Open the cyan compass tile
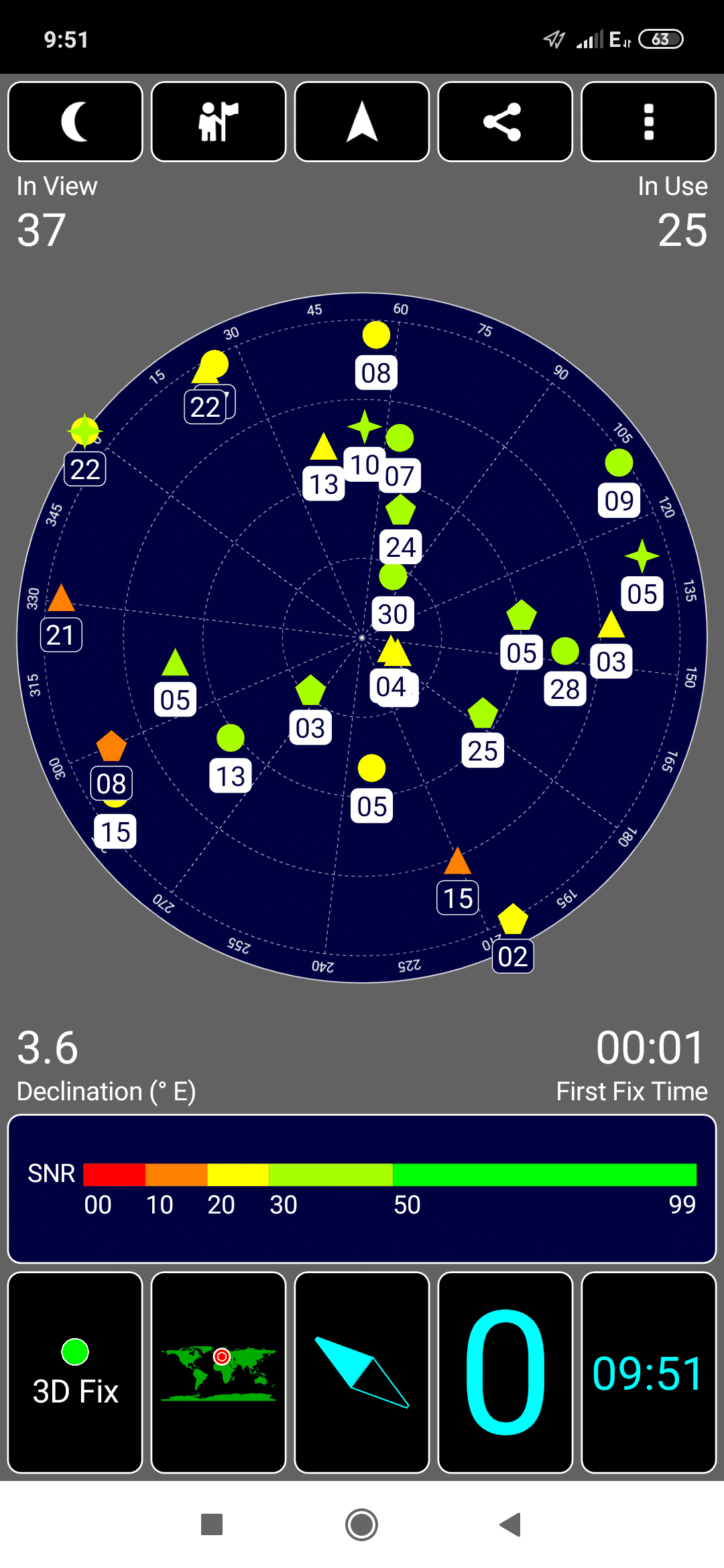The image size is (724, 1568). (362, 1372)
